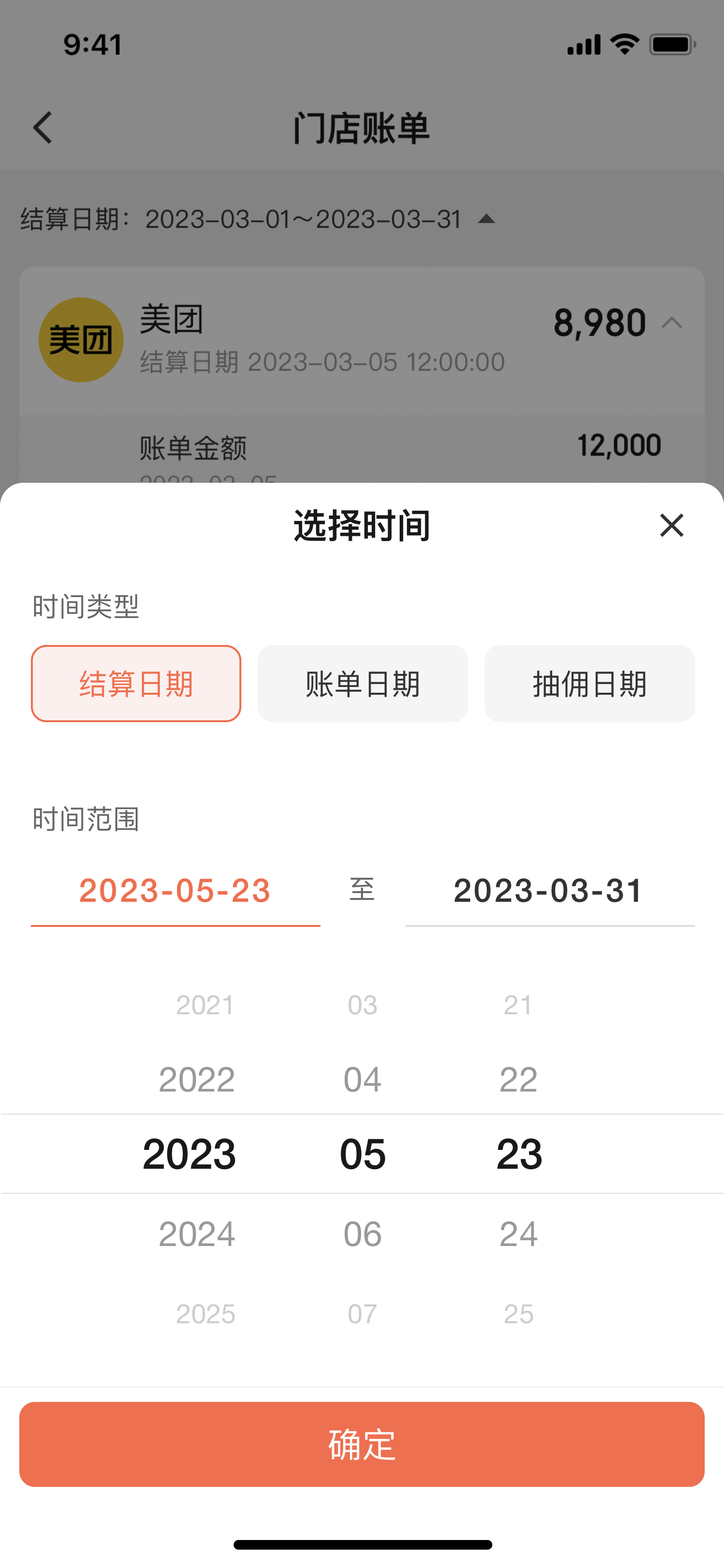Image resolution: width=724 pixels, height=1568 pixels.
Task: Choose the 抽佣日期 time type
Action: (x=589, y=684)
